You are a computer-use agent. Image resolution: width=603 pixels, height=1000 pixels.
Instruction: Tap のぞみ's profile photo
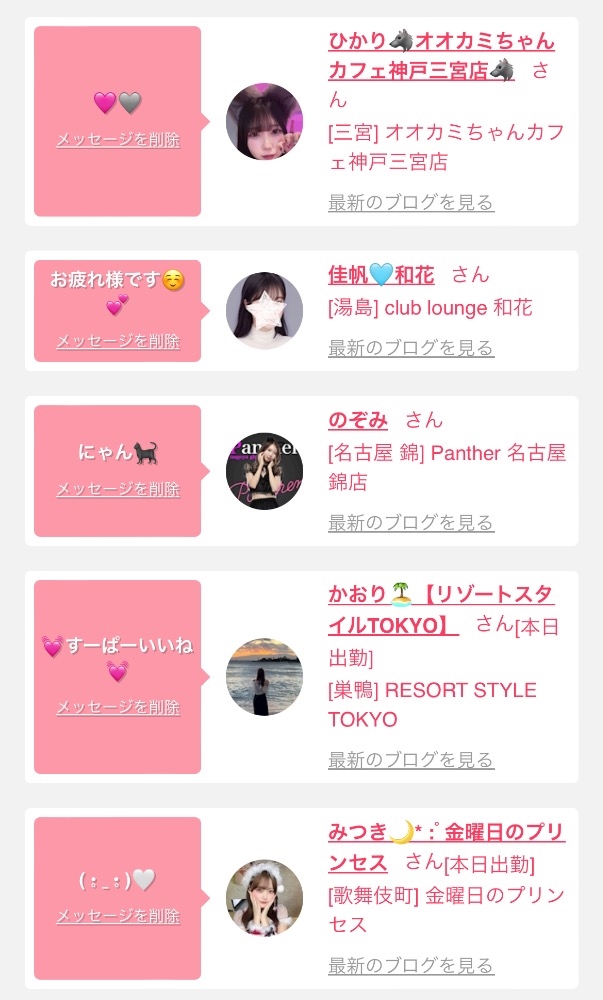264,472
